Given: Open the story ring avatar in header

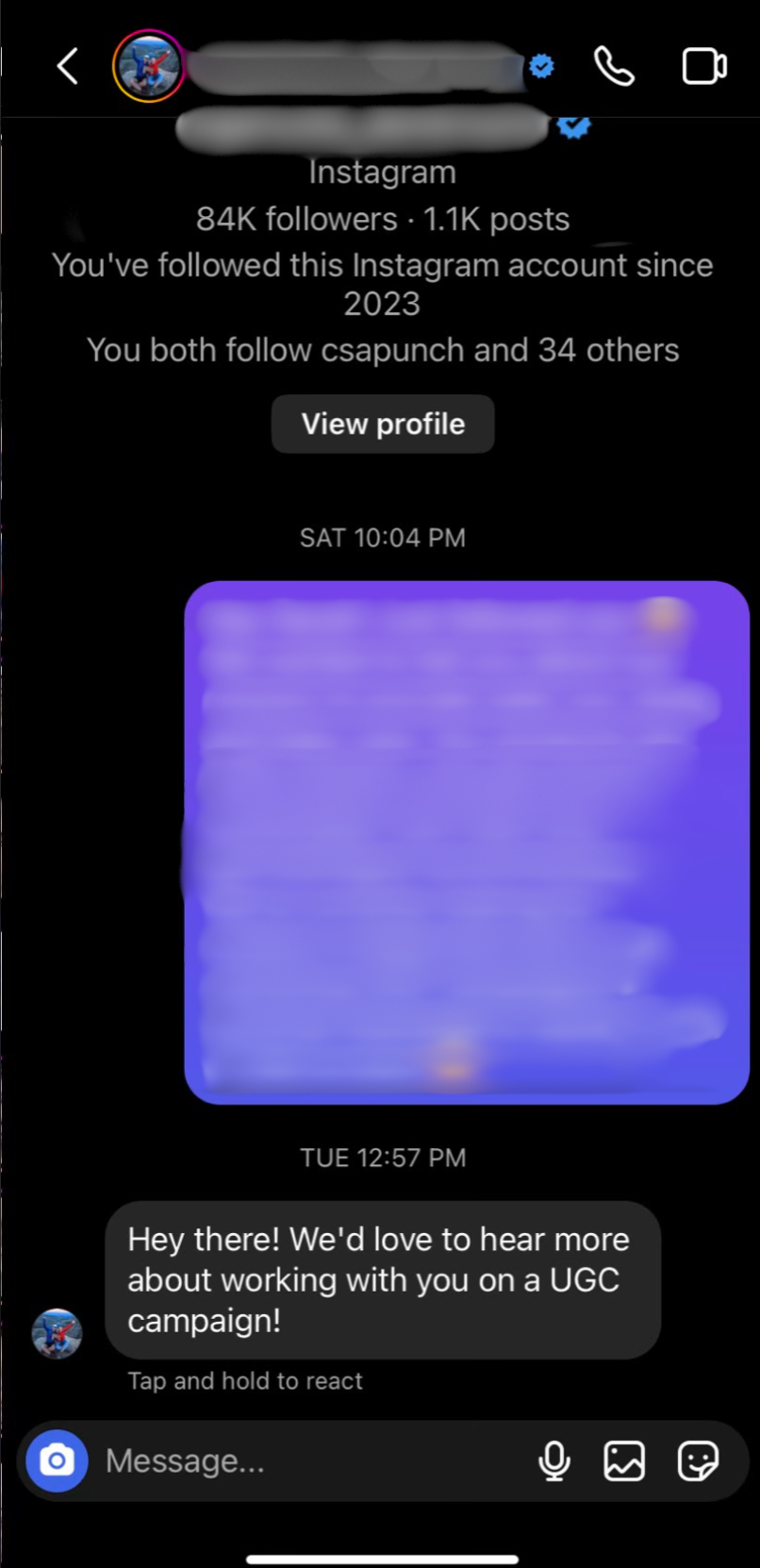Looking at the screenshot, I should pos(148,66).
